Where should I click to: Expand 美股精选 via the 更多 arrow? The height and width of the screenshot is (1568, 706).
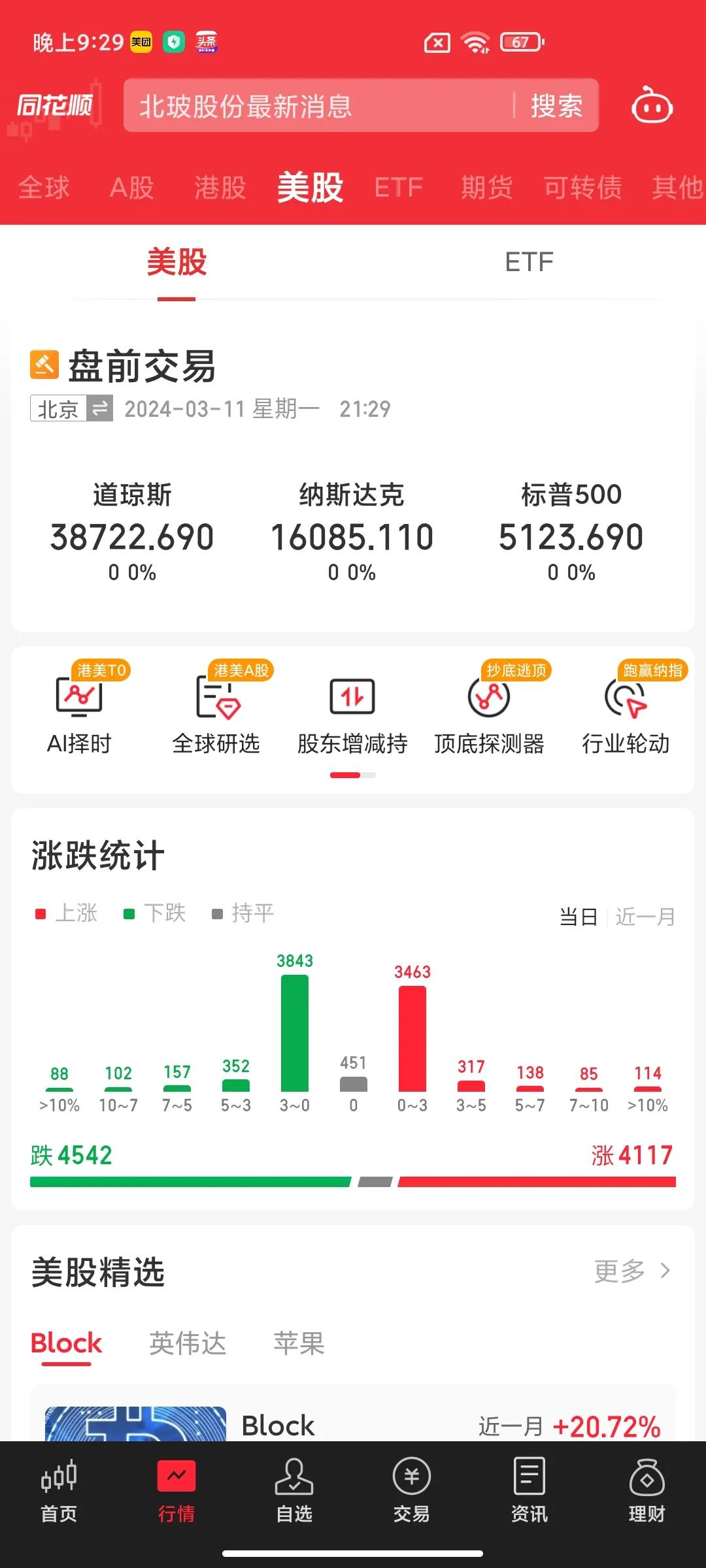[x=631, y=1270]
